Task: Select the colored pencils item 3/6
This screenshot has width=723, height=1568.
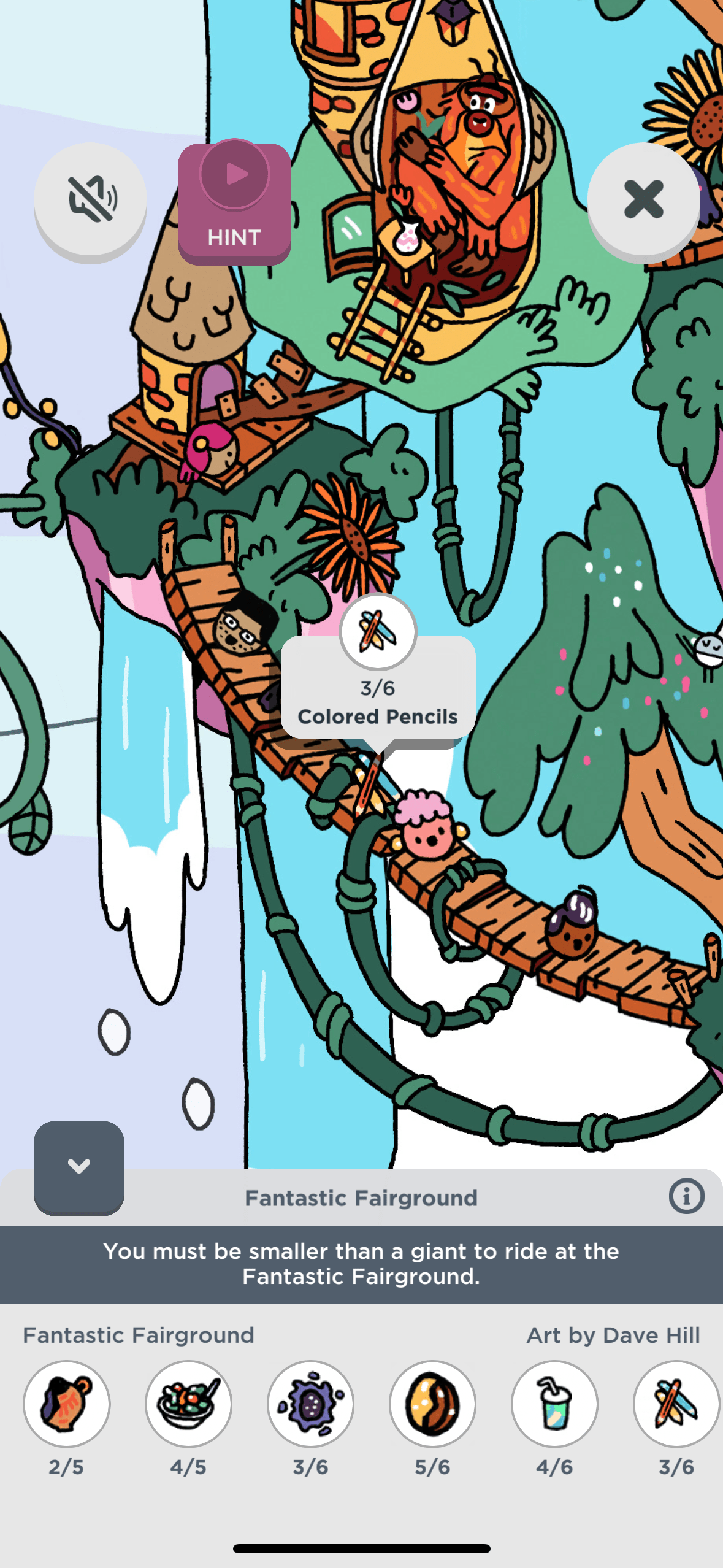Action: pos(676,1404)
